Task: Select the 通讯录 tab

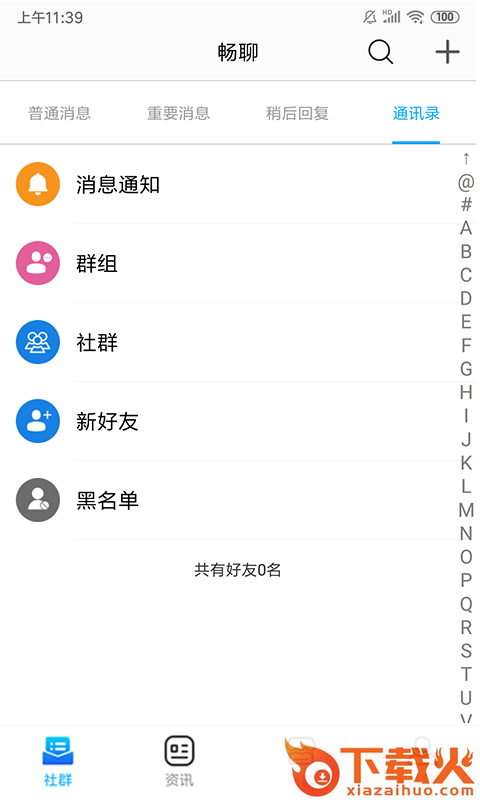Action: click(416, 113)
